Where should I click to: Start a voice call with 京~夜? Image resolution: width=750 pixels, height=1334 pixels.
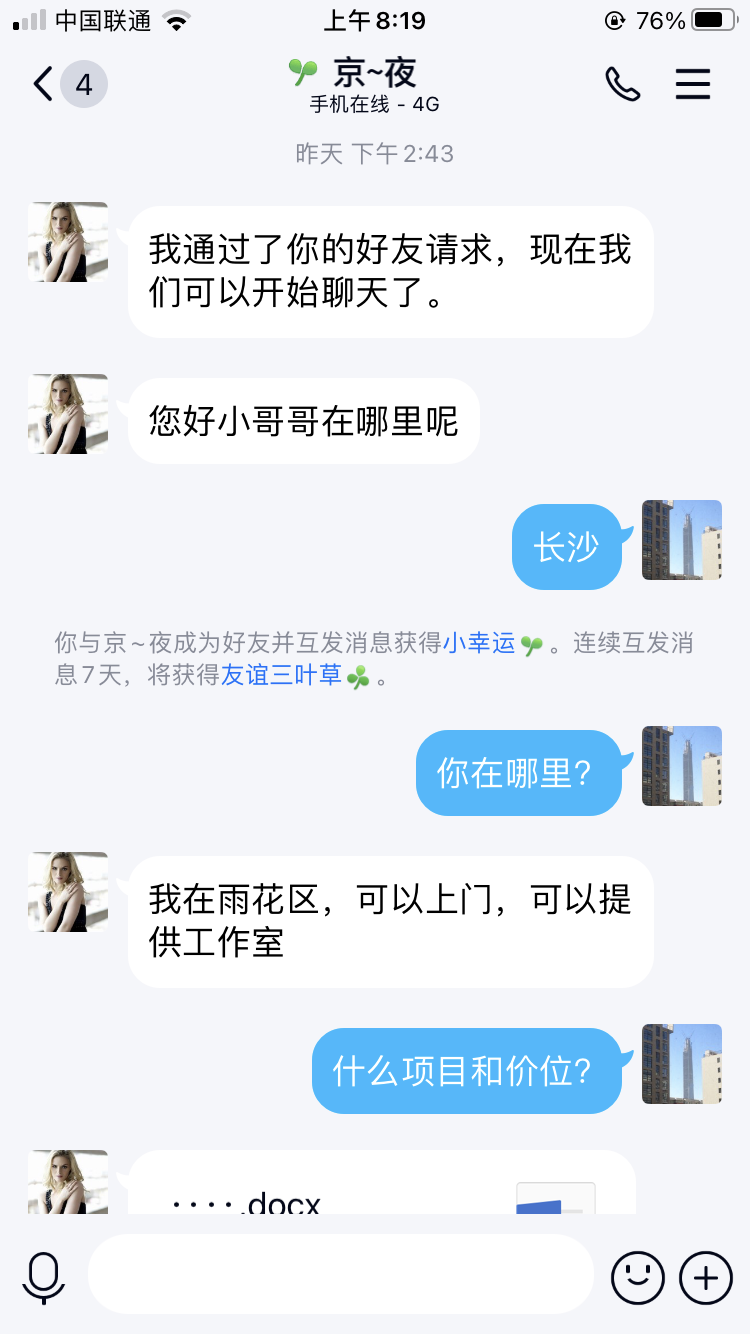pyautogui.click(x=622, y=85)
